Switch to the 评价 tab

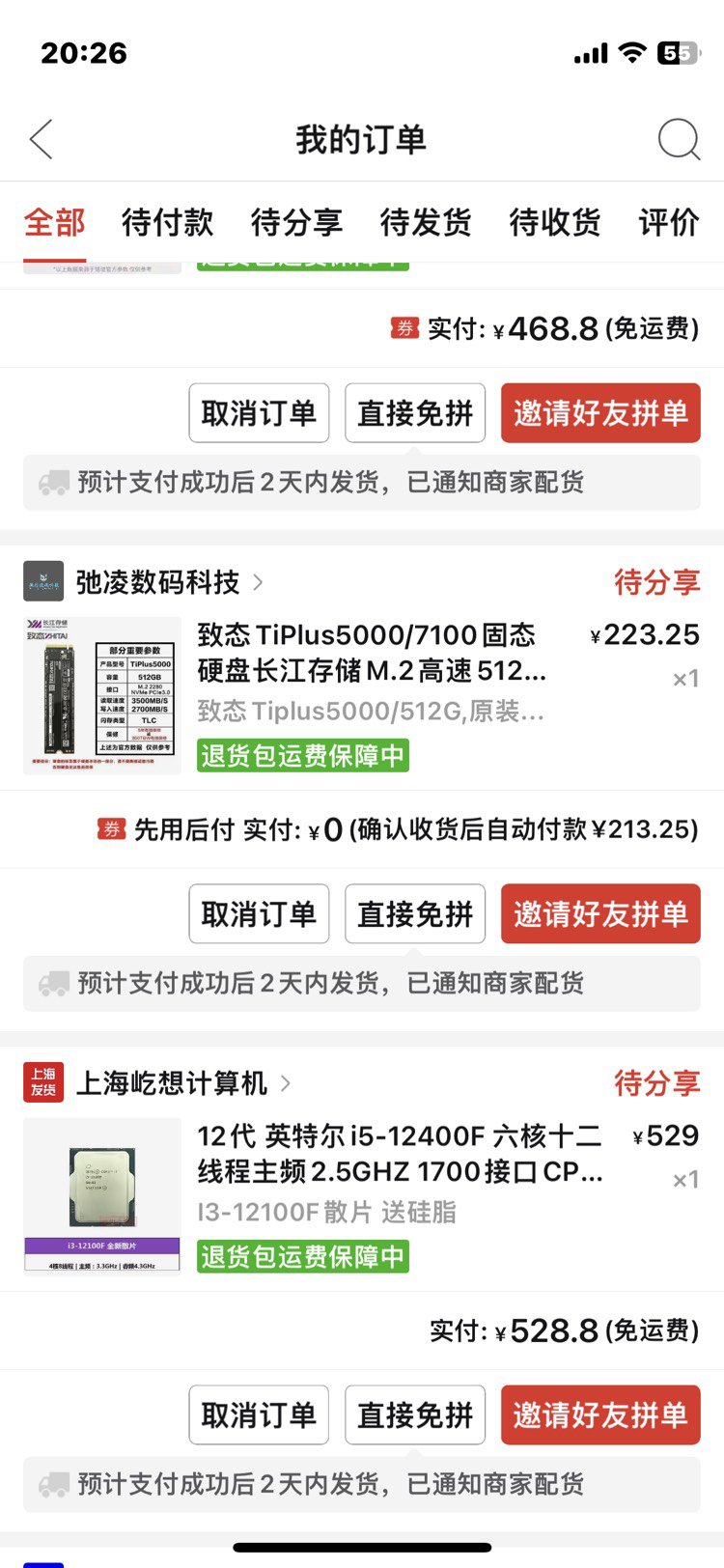(669, 222)
